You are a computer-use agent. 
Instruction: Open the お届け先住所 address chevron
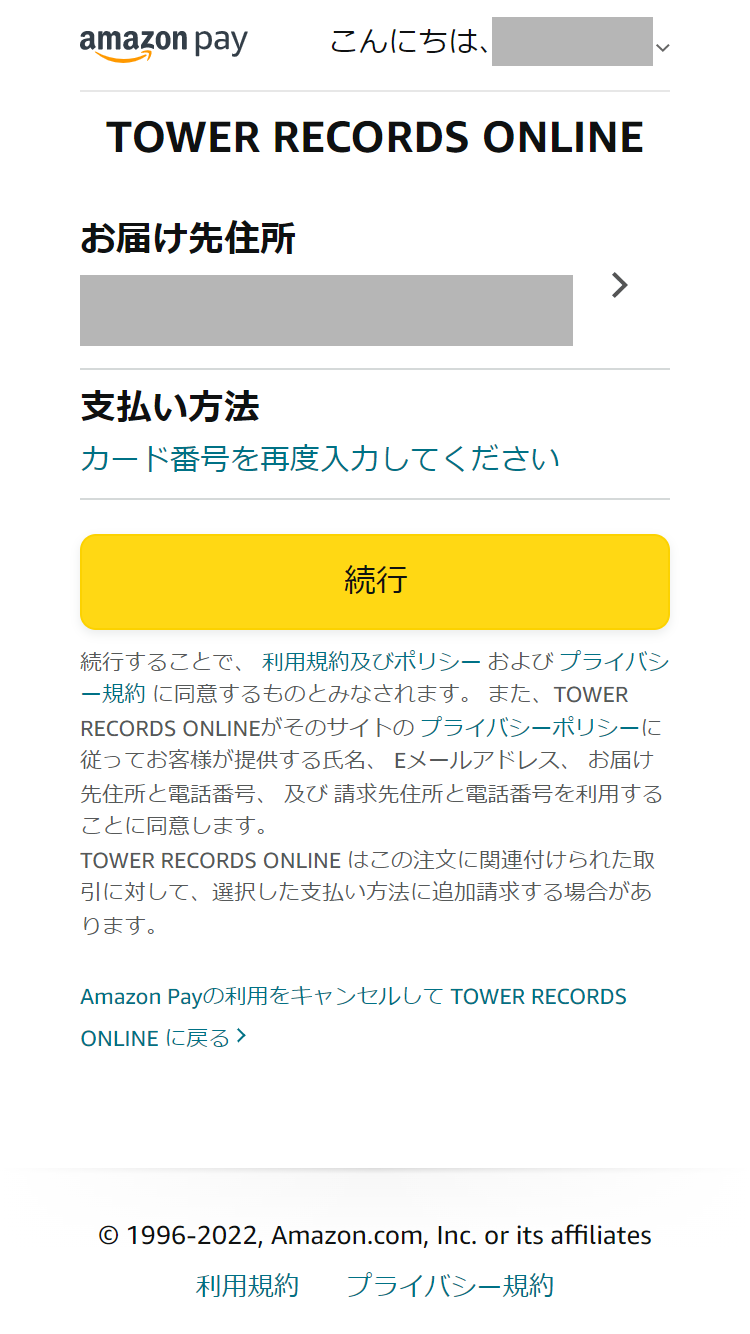[620, 286]
